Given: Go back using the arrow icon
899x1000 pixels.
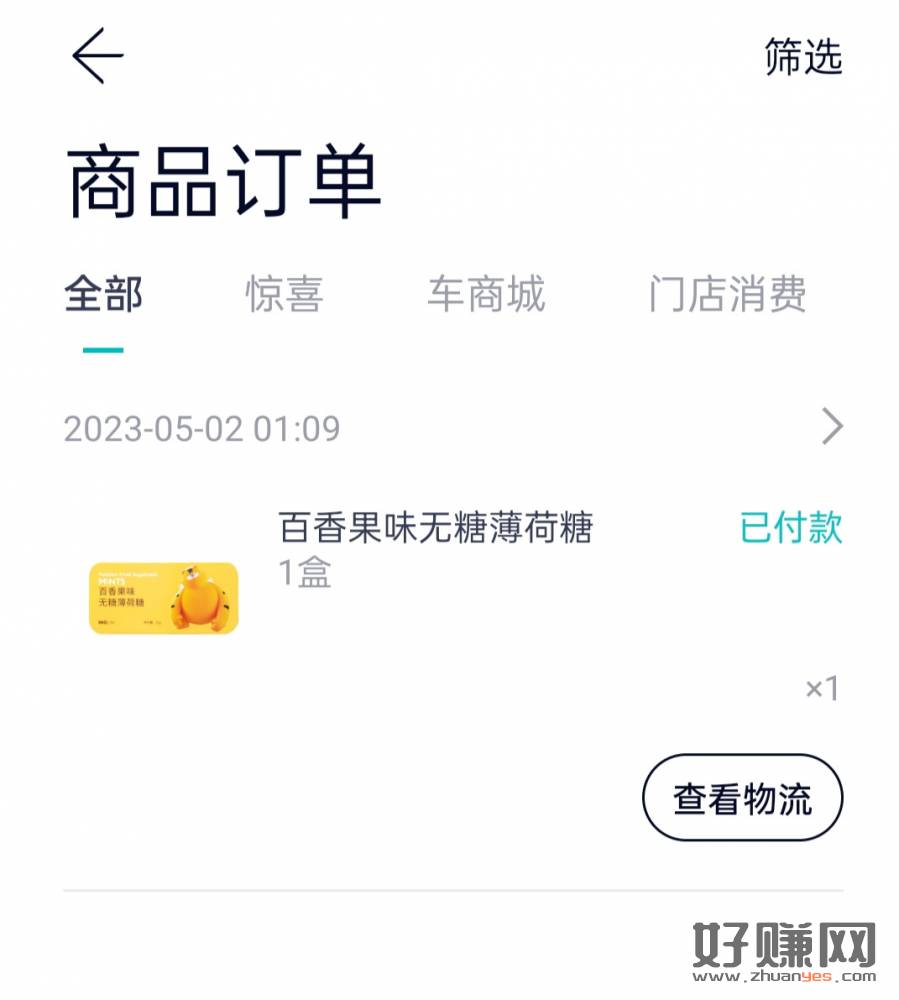Looking at the screenshot, I should tap(97, 56).
